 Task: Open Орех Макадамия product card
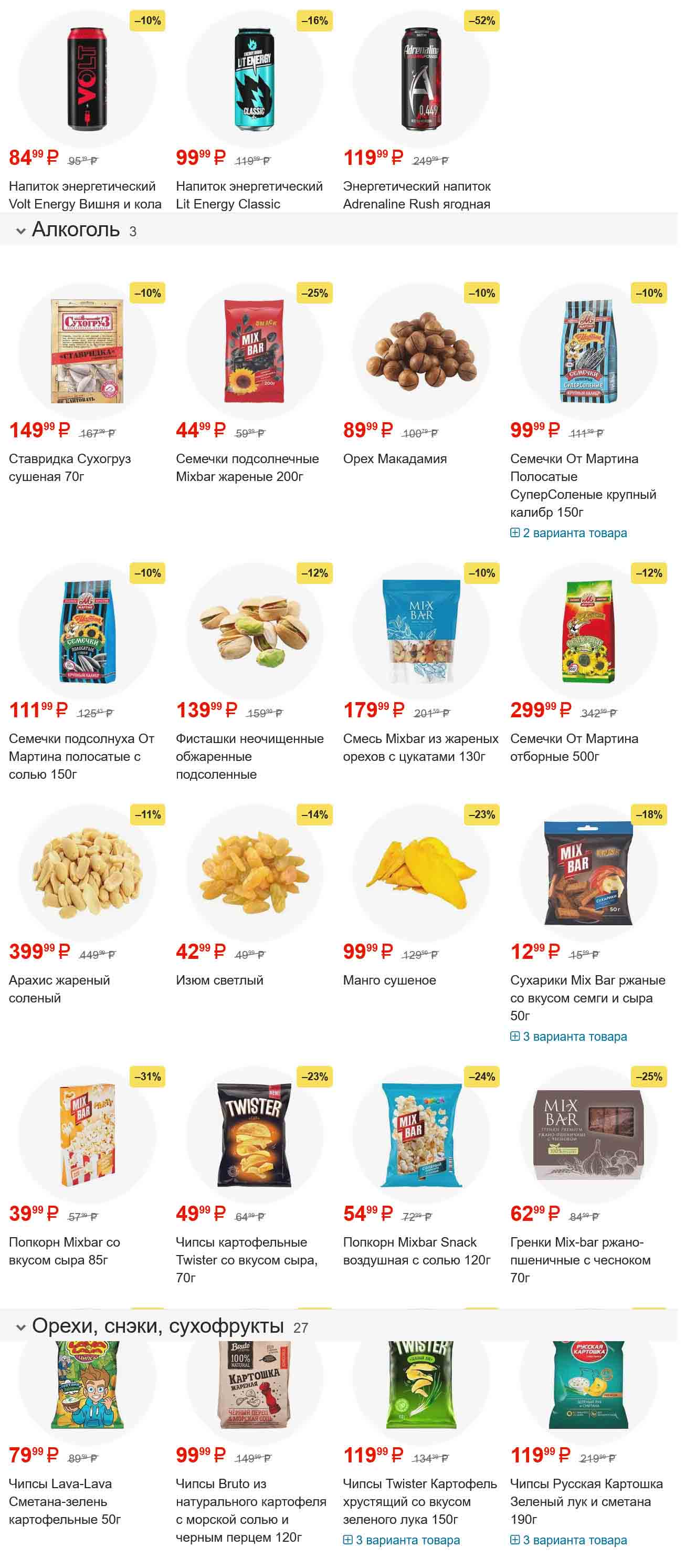pyautogui.click(x=394, y=458)
